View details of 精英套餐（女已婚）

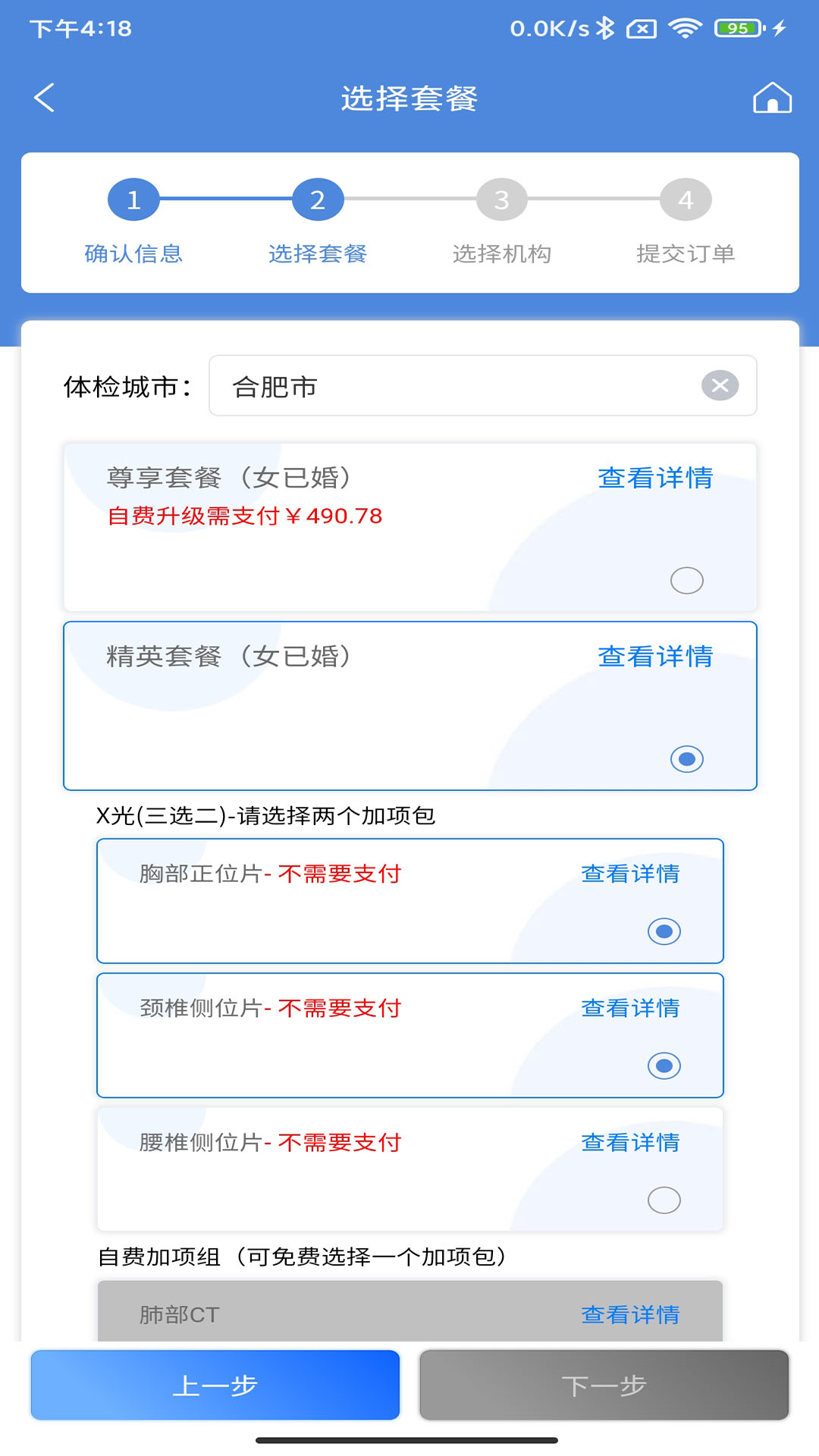[655, 656]
